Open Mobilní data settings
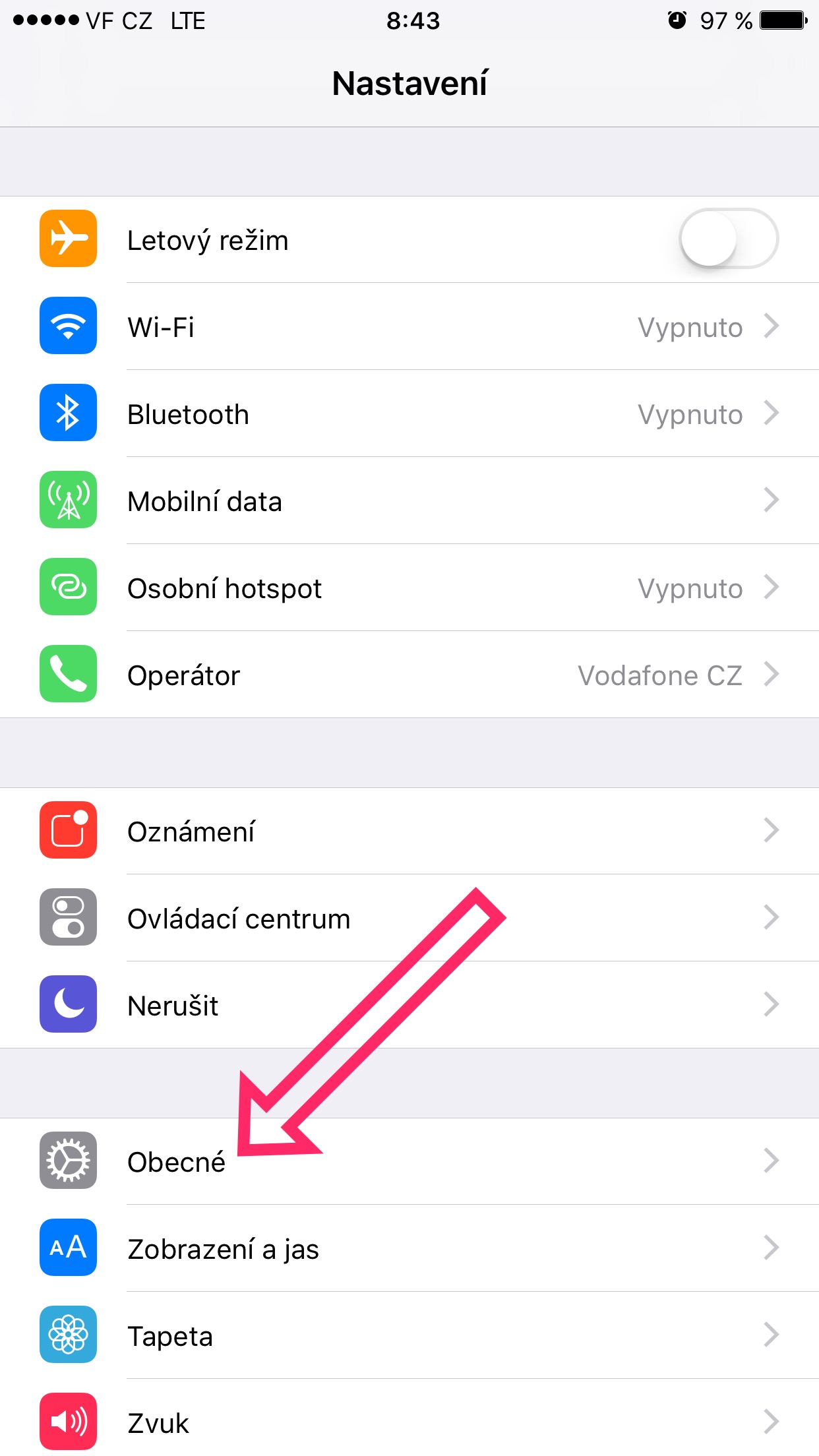819x1456 pixels. (409, 501)
